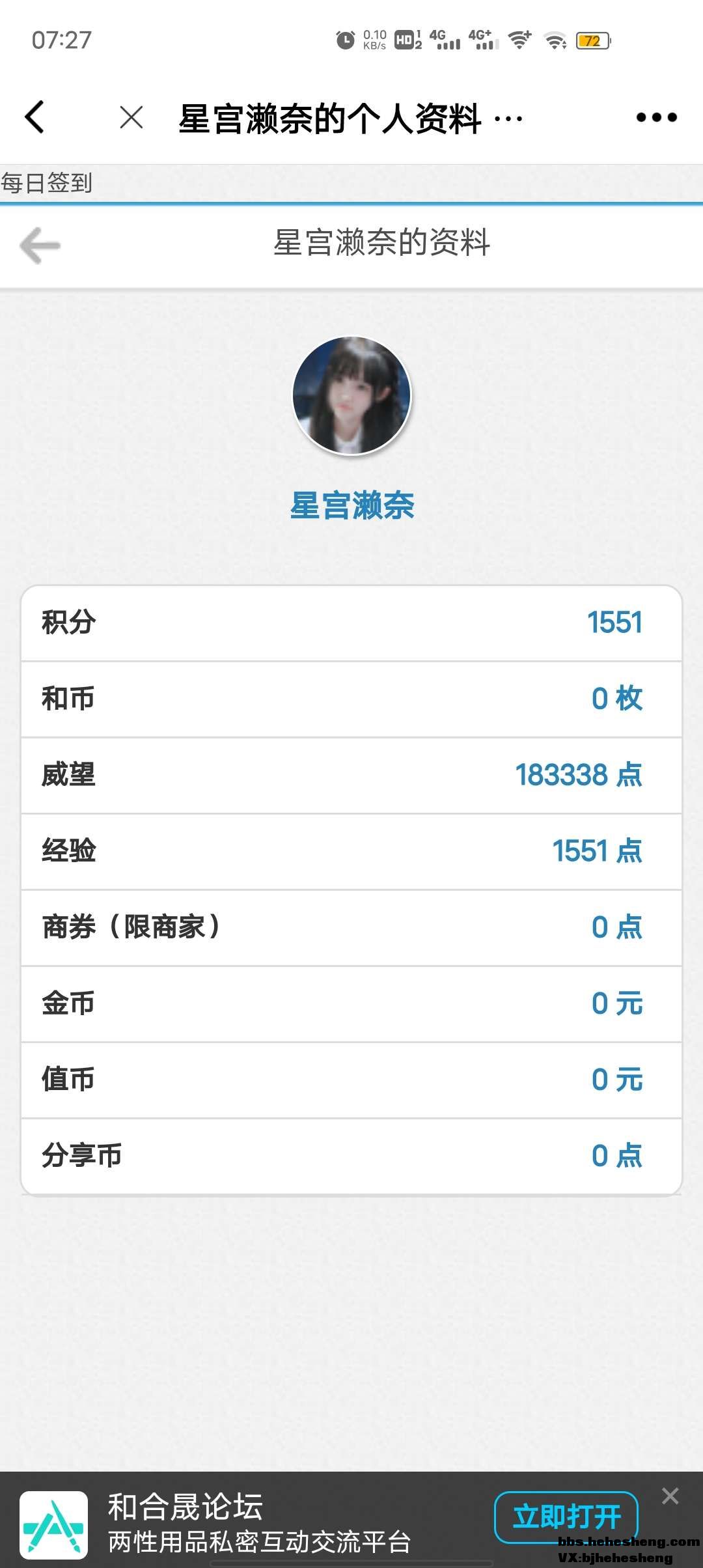Open the three-dot overflow menu

click(x=656, y=118)
